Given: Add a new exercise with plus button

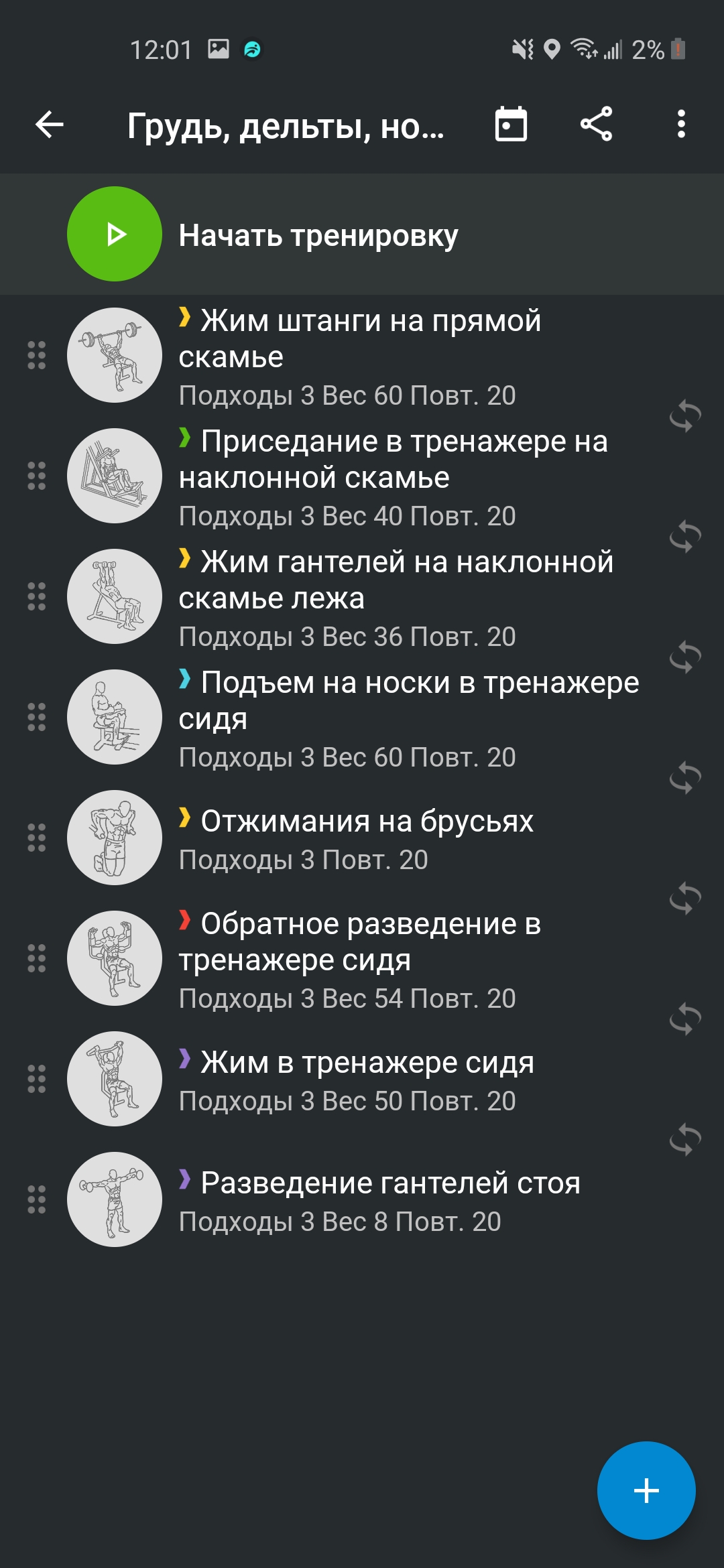Looking at the screenshot, I should 646,1490.
